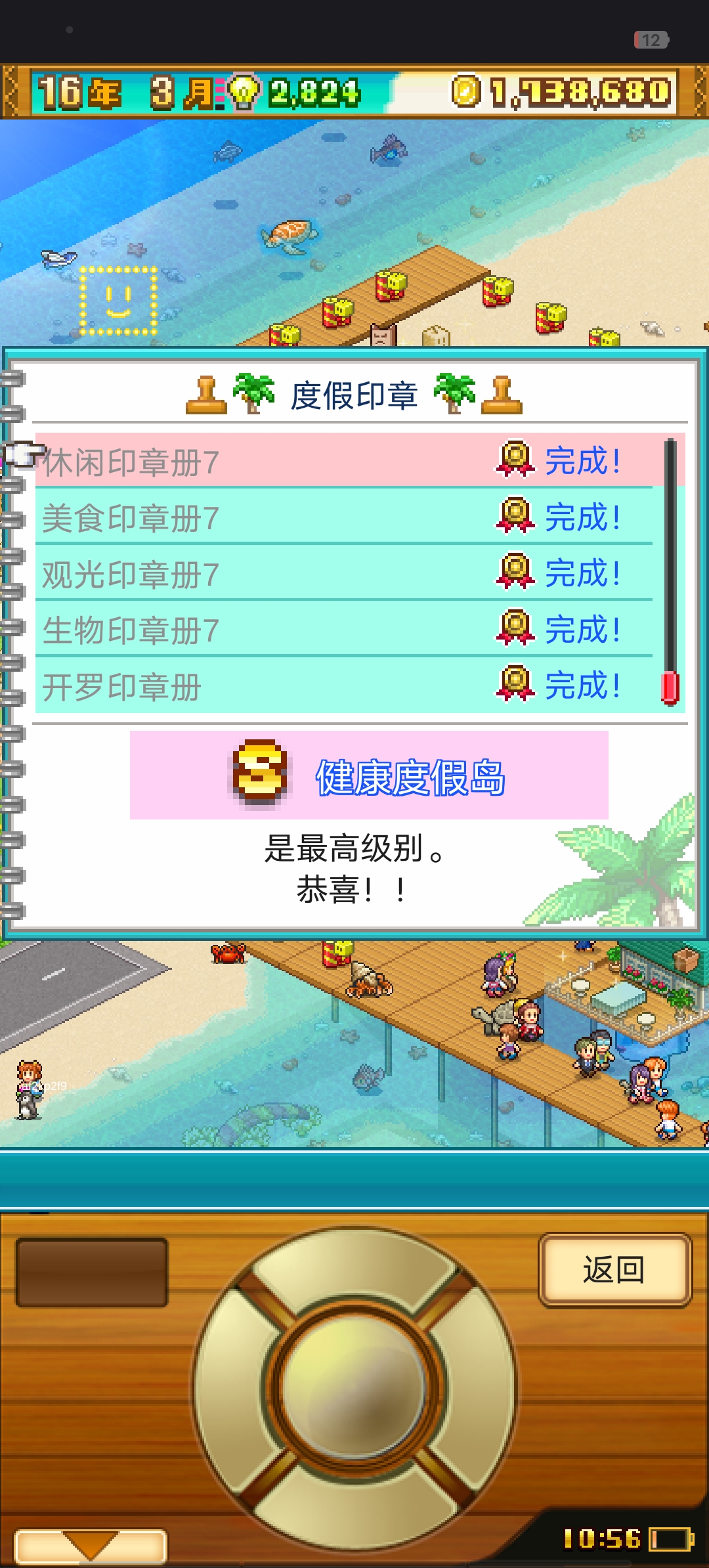Collapse the controller with the down arrow
Screen dimensions: 709x1568
pyautogui.click(x=91, y=1546)
